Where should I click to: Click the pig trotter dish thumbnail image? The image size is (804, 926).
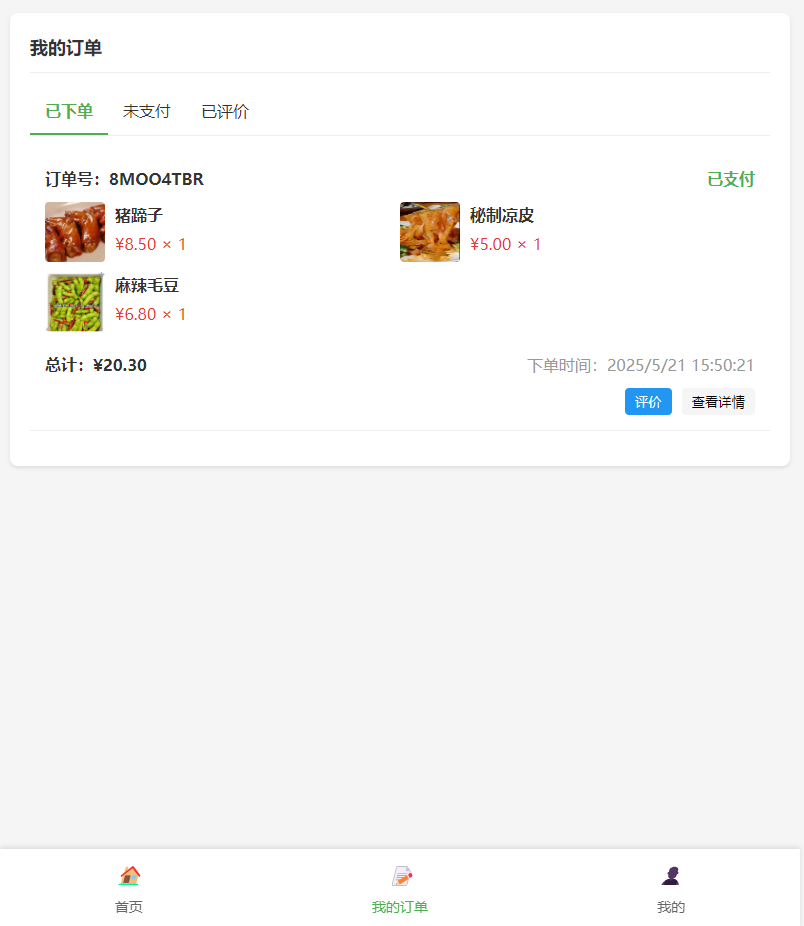click(x=74, y=231)
